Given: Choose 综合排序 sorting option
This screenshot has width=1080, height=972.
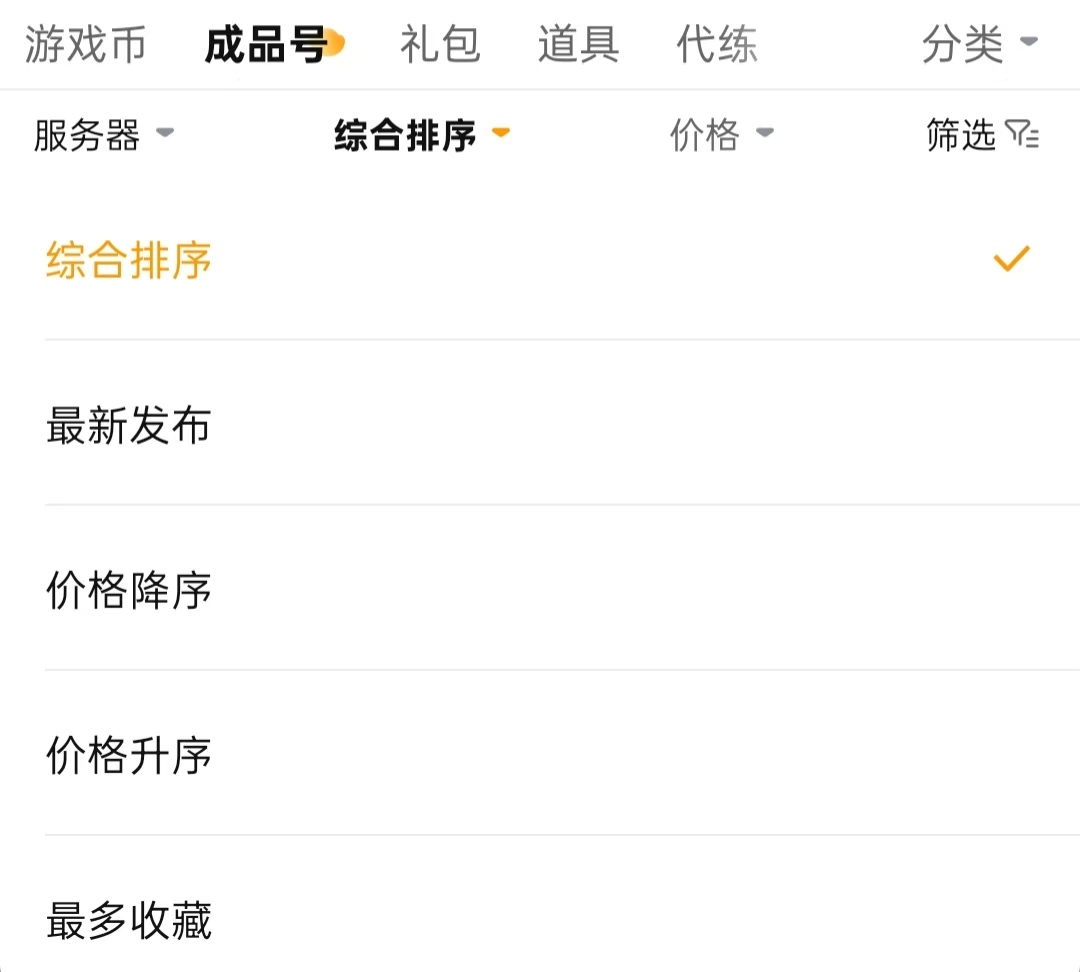Looking at the screenshot, I should pos(540,260).
